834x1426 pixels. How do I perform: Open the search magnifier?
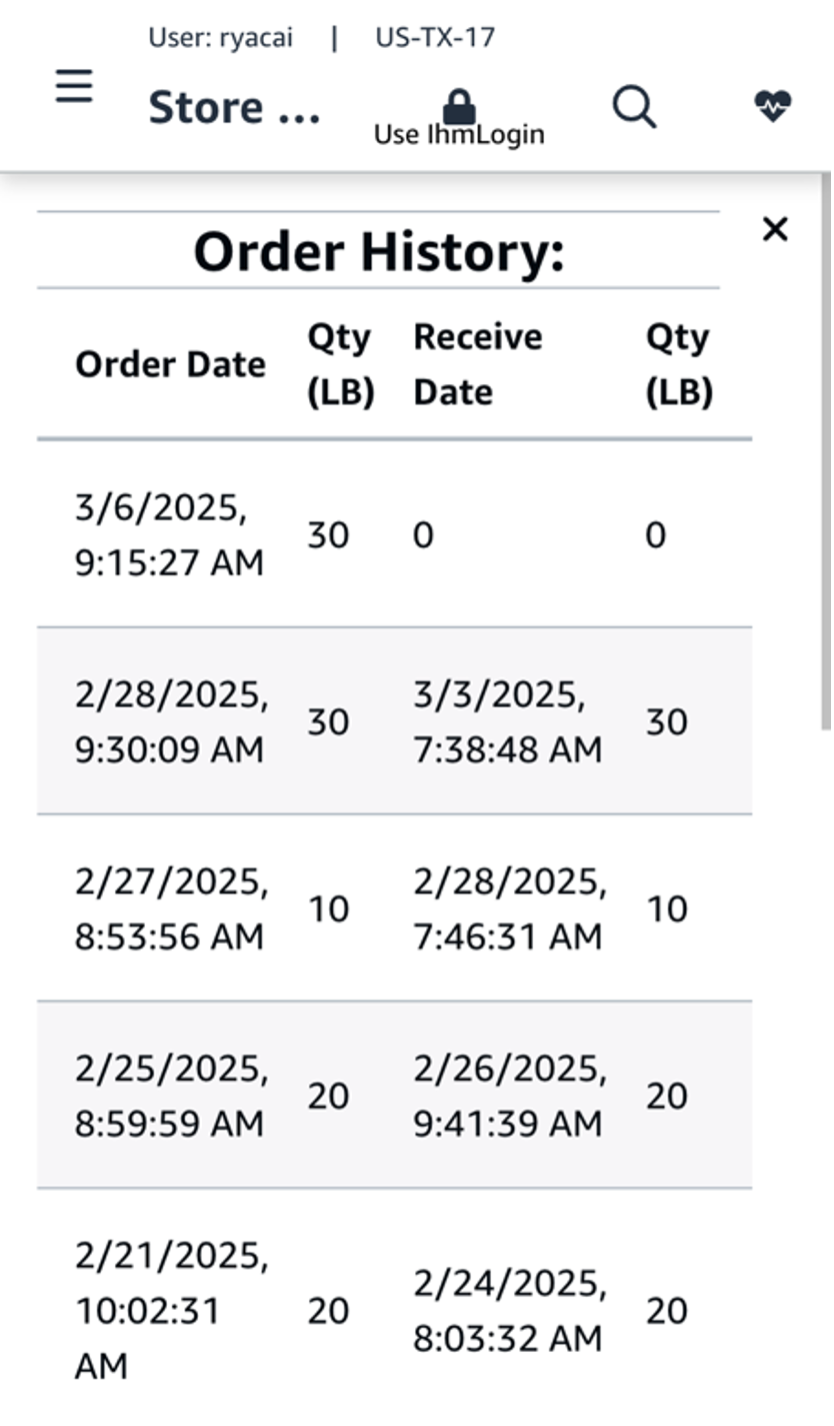pyautogui.click(x=634, y=106)
